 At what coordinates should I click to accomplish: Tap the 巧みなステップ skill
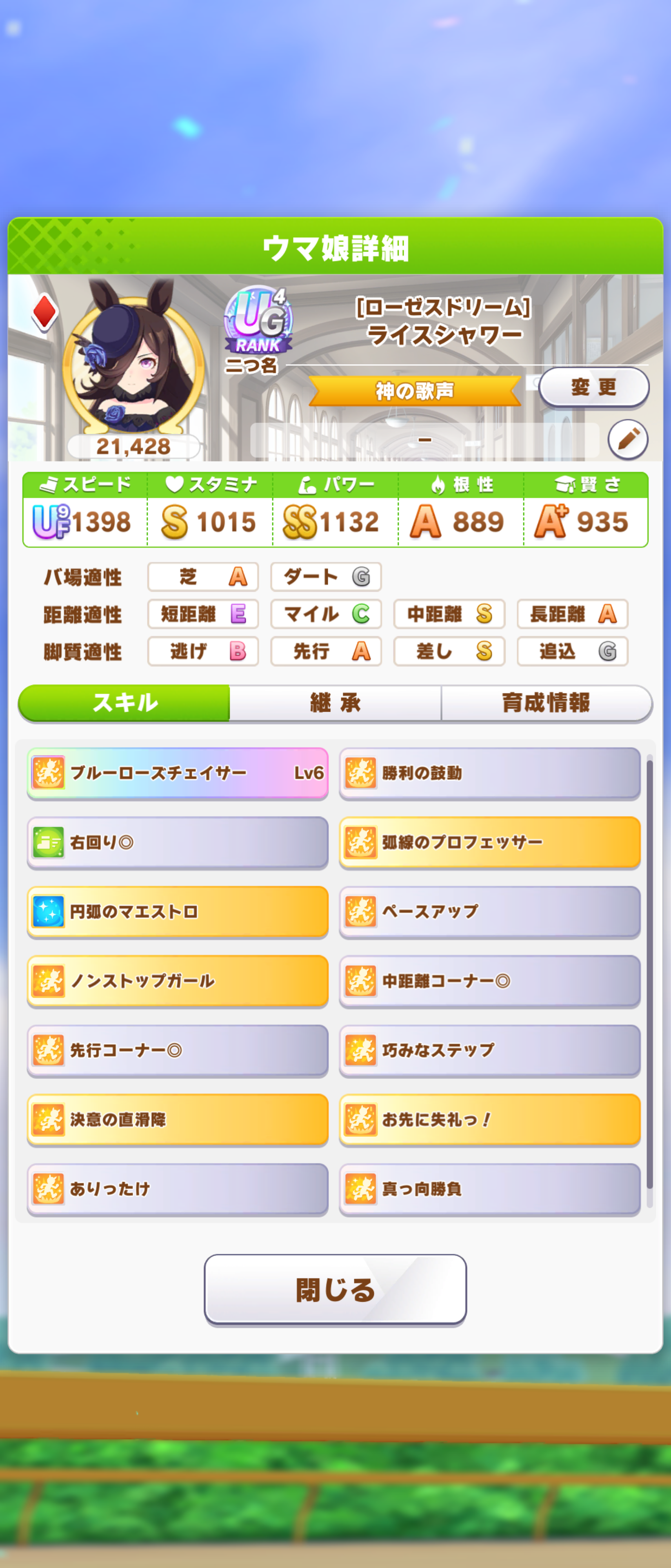click(x=489, y=1051)
